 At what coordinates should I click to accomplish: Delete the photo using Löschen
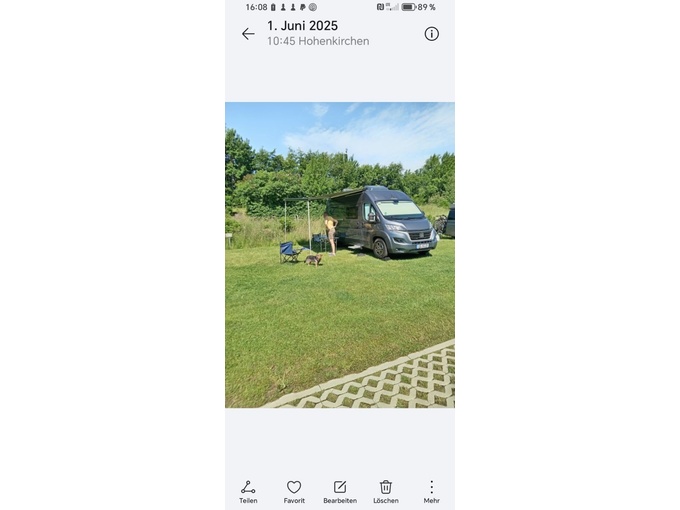(x=386, y=490)
